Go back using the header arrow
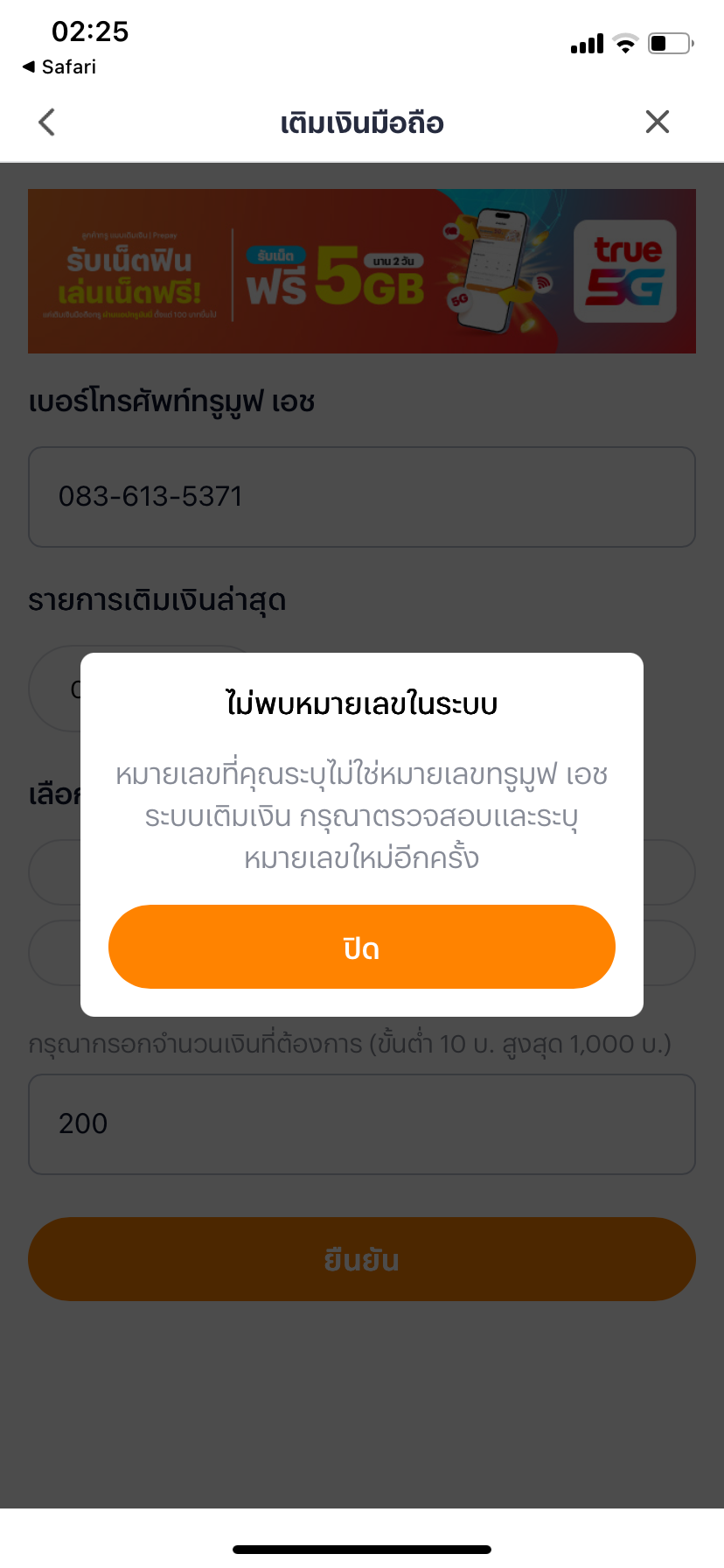 point(47,122)
